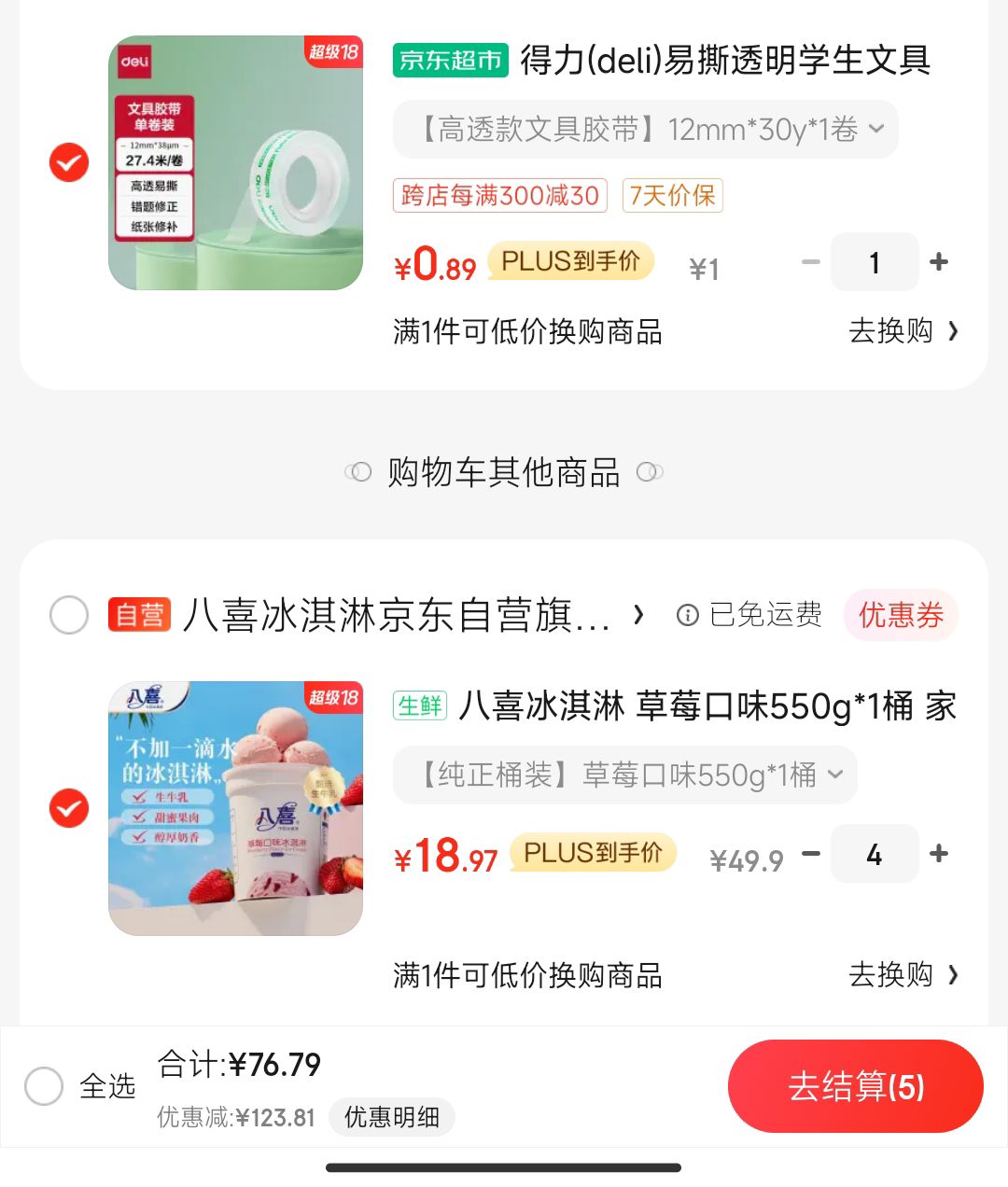Click the 自营 badge beside shop name
The height and width of the screenshot is (1187, 1008).
(138, 615)
